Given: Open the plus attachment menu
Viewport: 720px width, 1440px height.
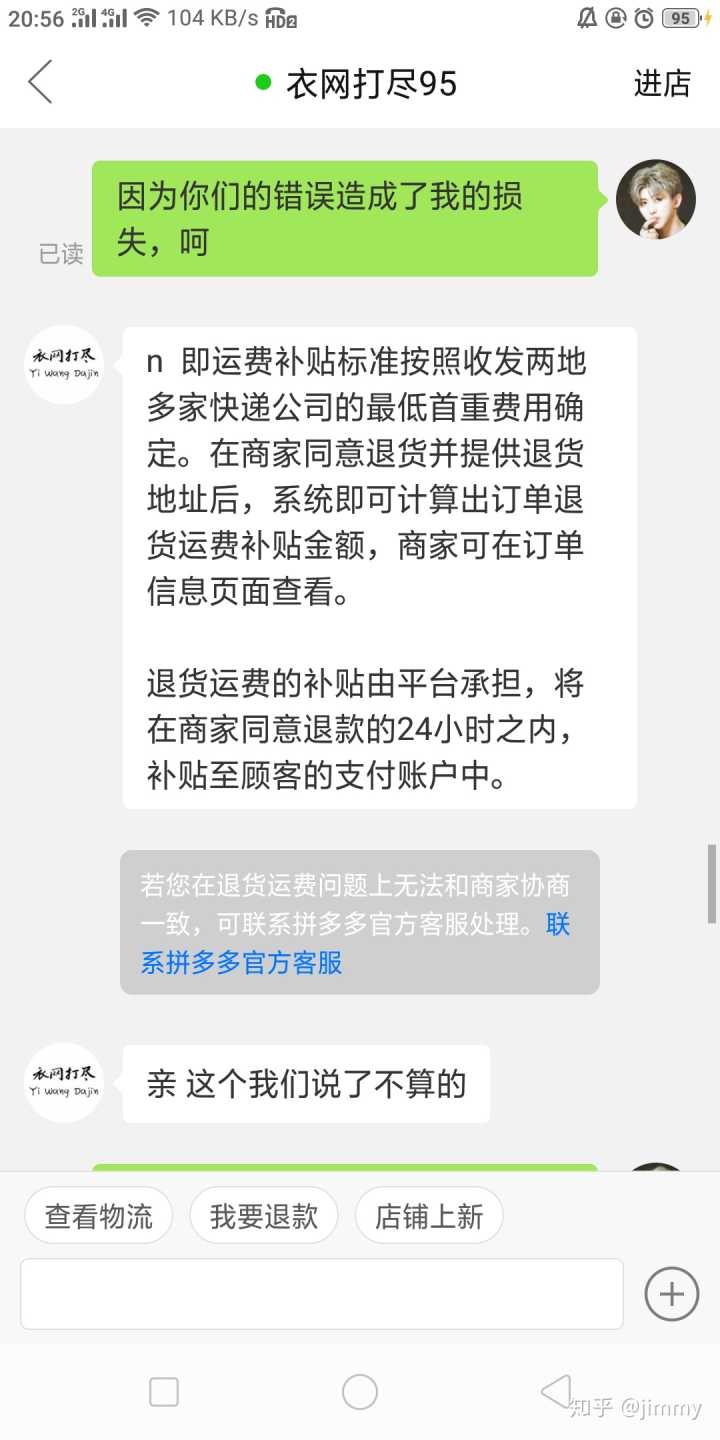Looking at the screenshot, I should click(x=671, y=1294).
